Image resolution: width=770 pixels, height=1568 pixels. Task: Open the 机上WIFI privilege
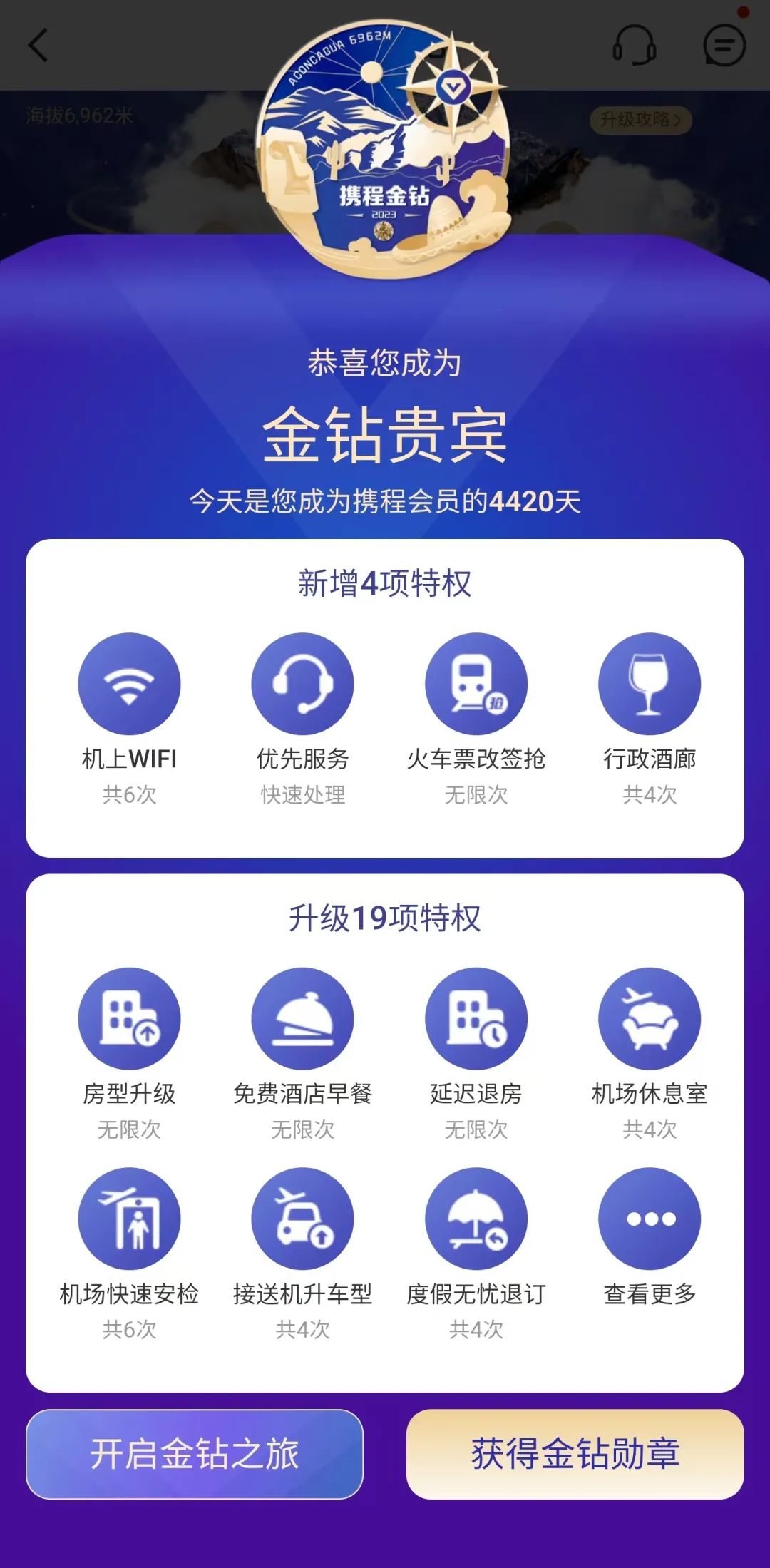129,685
